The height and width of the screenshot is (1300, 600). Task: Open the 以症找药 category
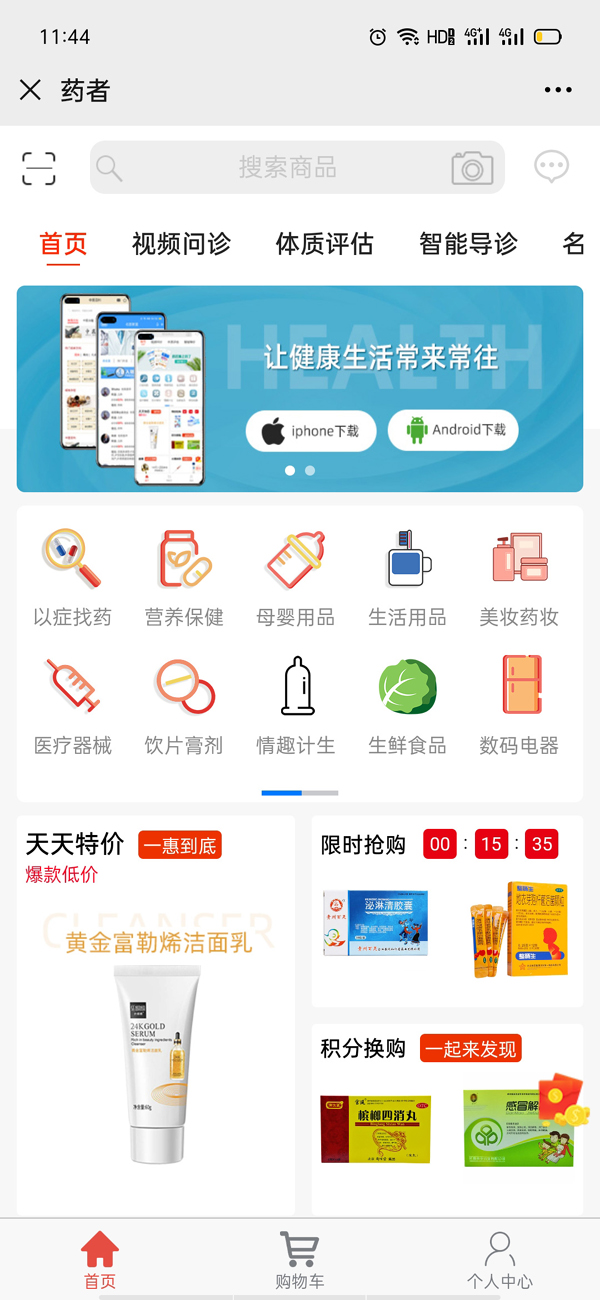click(72, 578)
